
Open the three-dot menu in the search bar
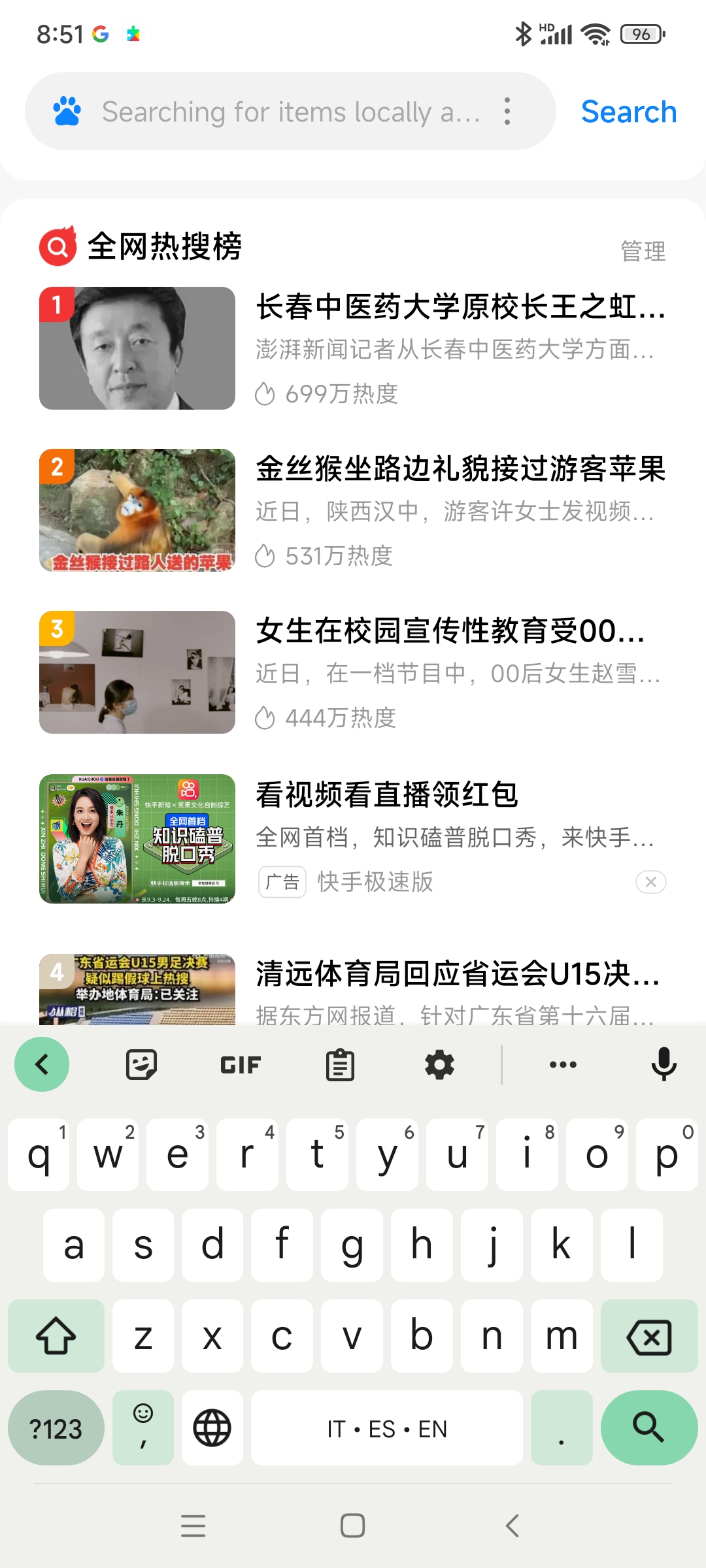coord(507,112)
